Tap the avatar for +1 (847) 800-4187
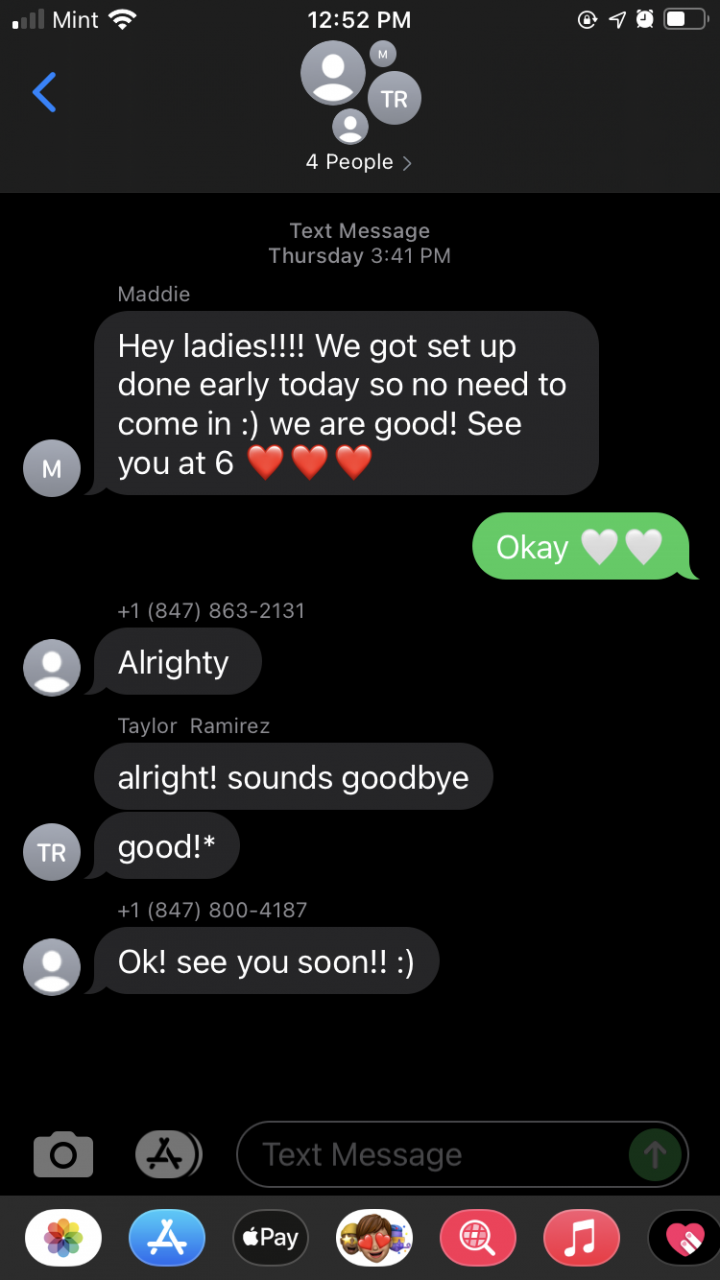 (52, 967)
